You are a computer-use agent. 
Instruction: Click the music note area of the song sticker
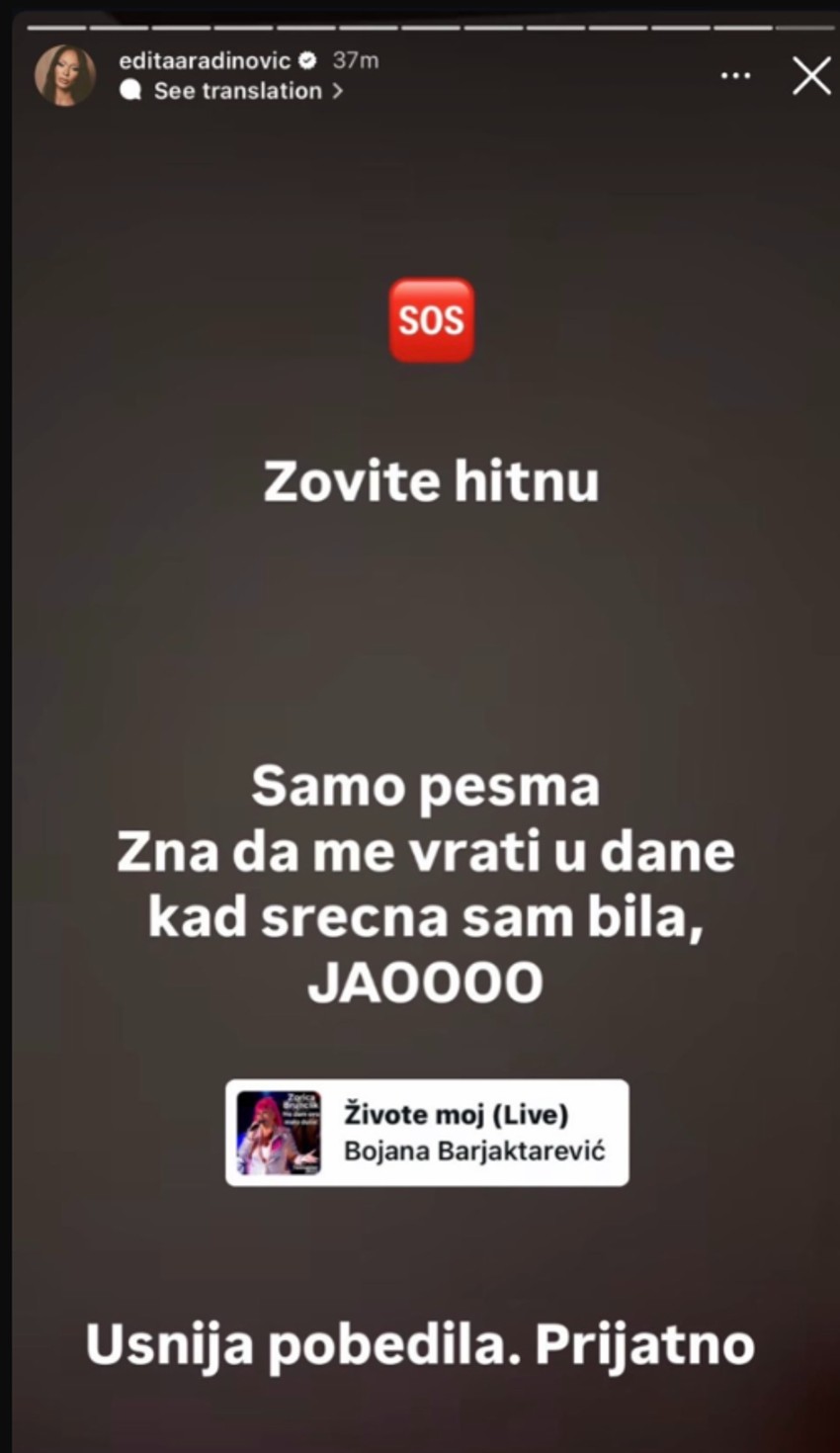[x=425, y=1133]
